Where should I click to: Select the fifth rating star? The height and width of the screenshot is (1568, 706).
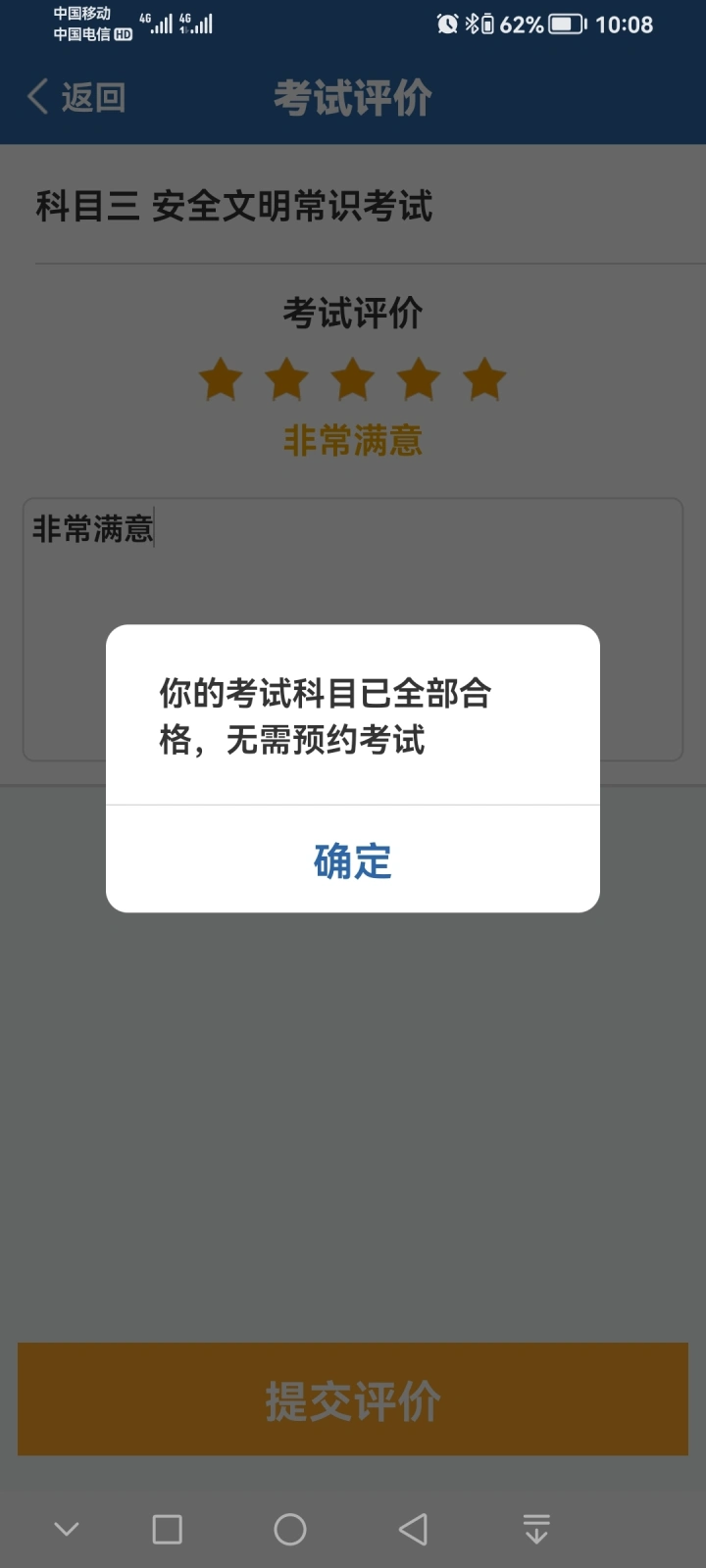pyautogui.click(x=484, y=379)
